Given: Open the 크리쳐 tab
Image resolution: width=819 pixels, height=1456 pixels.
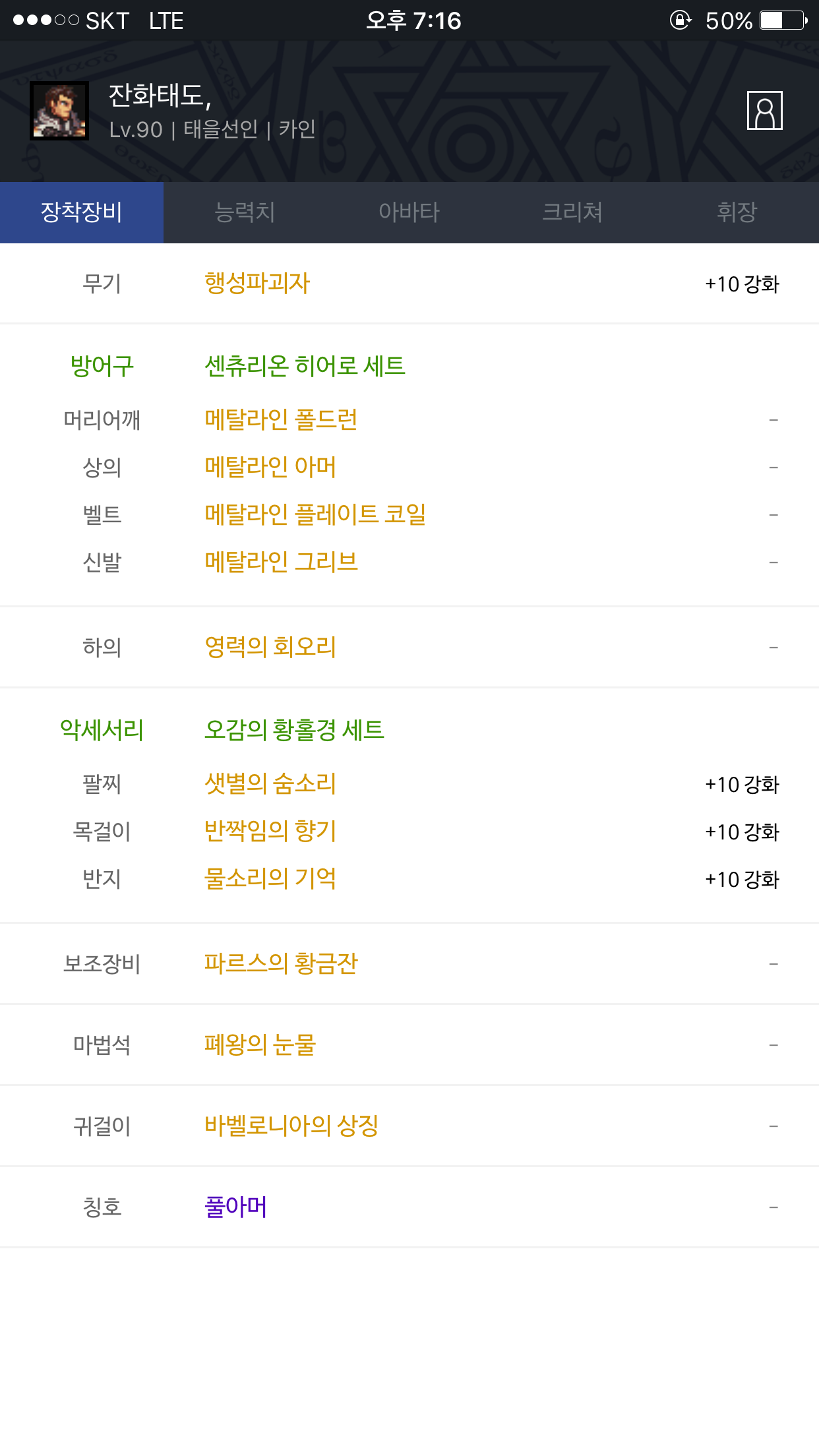Looking at the screenshot, I should 572,212.
